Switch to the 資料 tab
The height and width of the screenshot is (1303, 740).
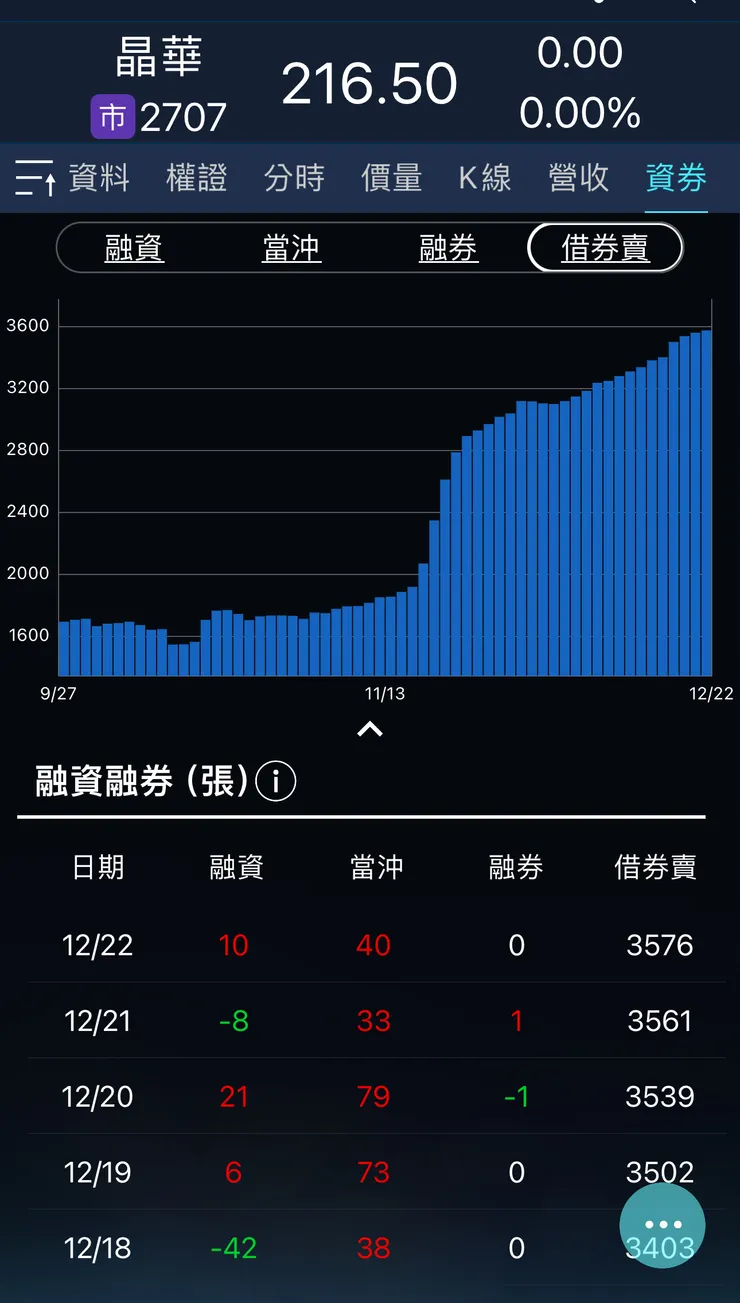[98, 178]
